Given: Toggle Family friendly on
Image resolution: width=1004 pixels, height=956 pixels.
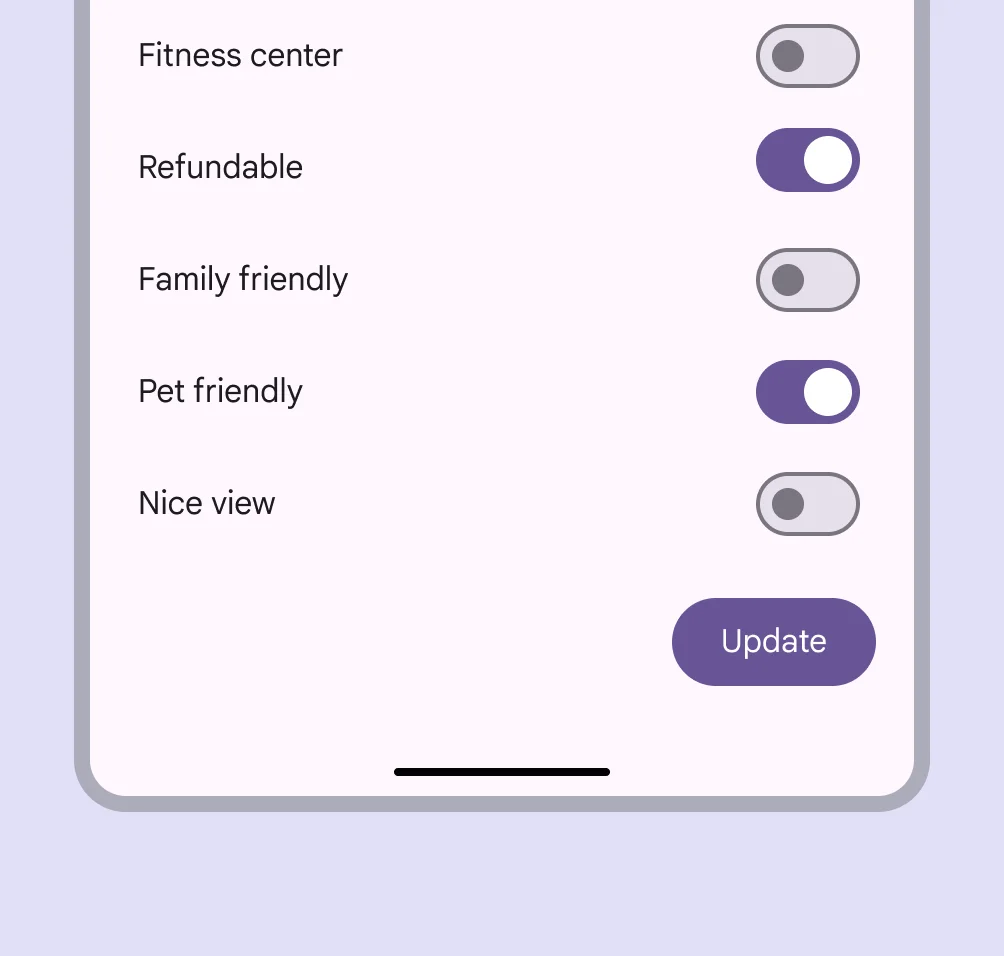Looking at the screenshot, I should click(807, 280).
